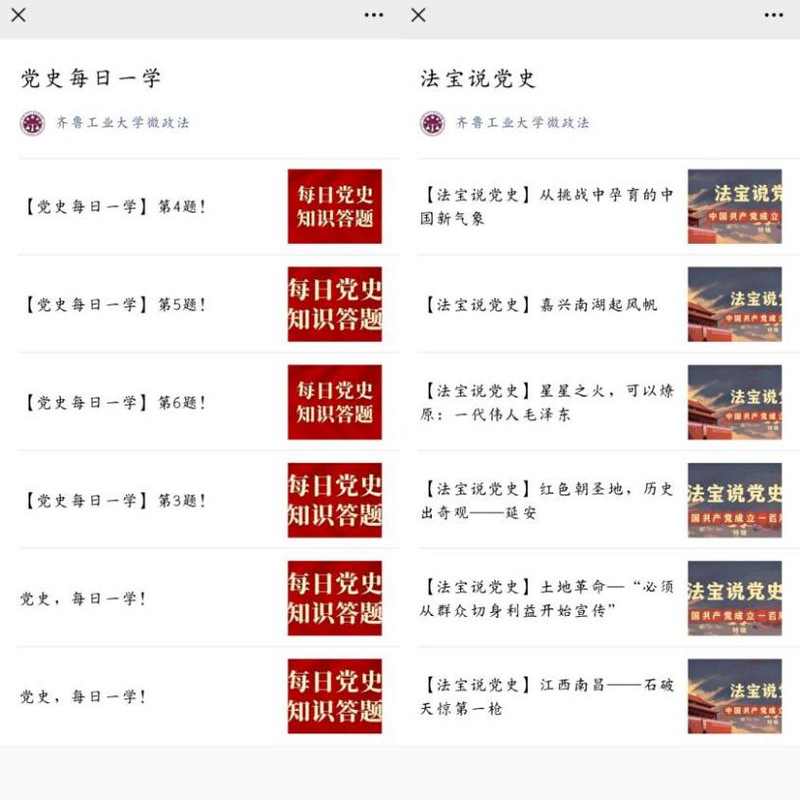
Task: Open article 土地革命—必须从群众切身利益开始宣传
Action: [x=609, y=598]
